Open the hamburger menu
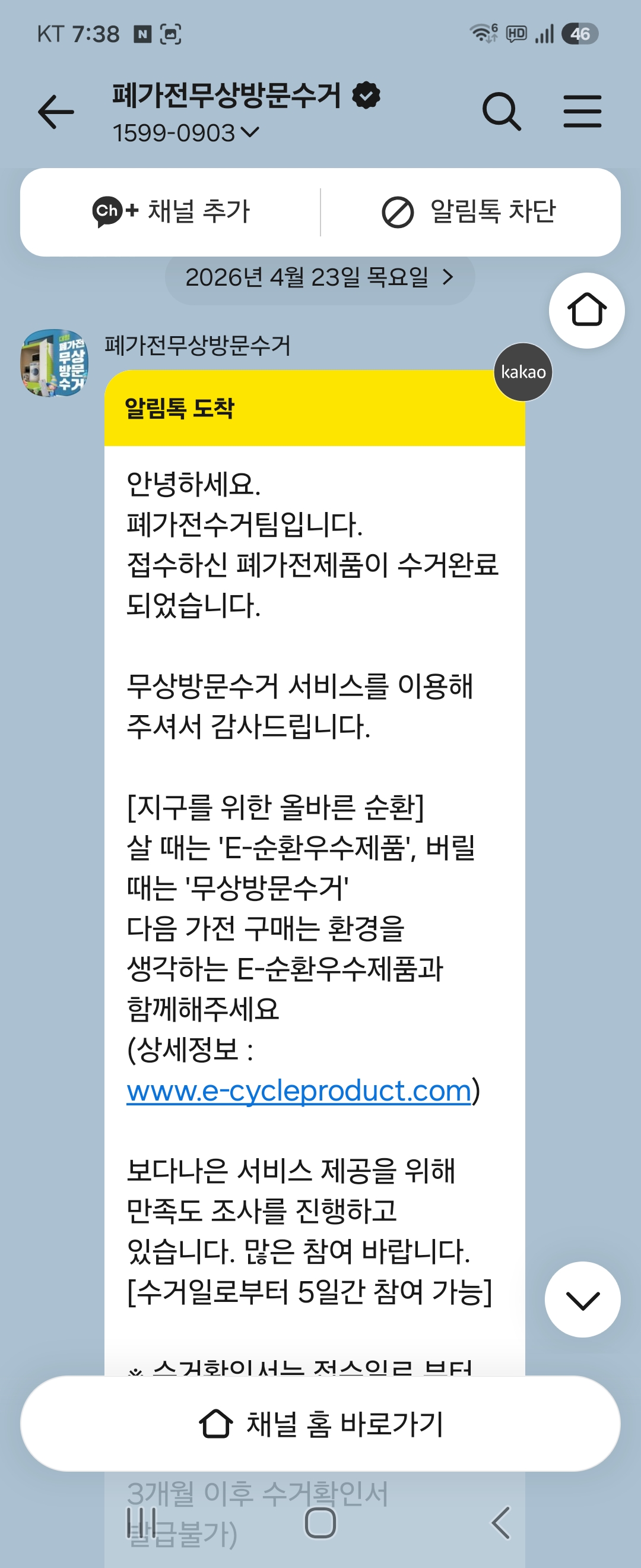Image resolution: width=641 pixels, height=1568 pixels. pos(582,112)
